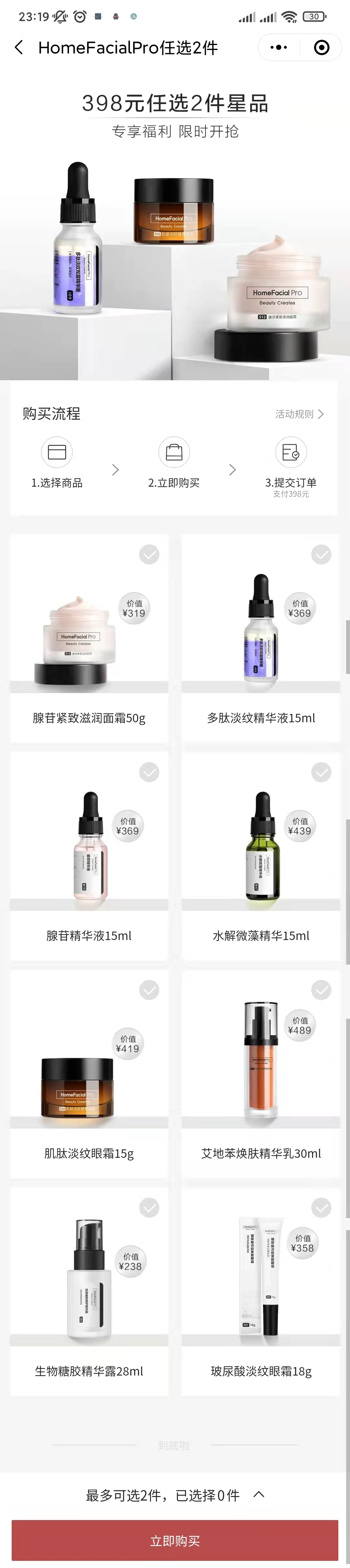
Task: Open the mini program overflow menu
Action: (279, 48)
